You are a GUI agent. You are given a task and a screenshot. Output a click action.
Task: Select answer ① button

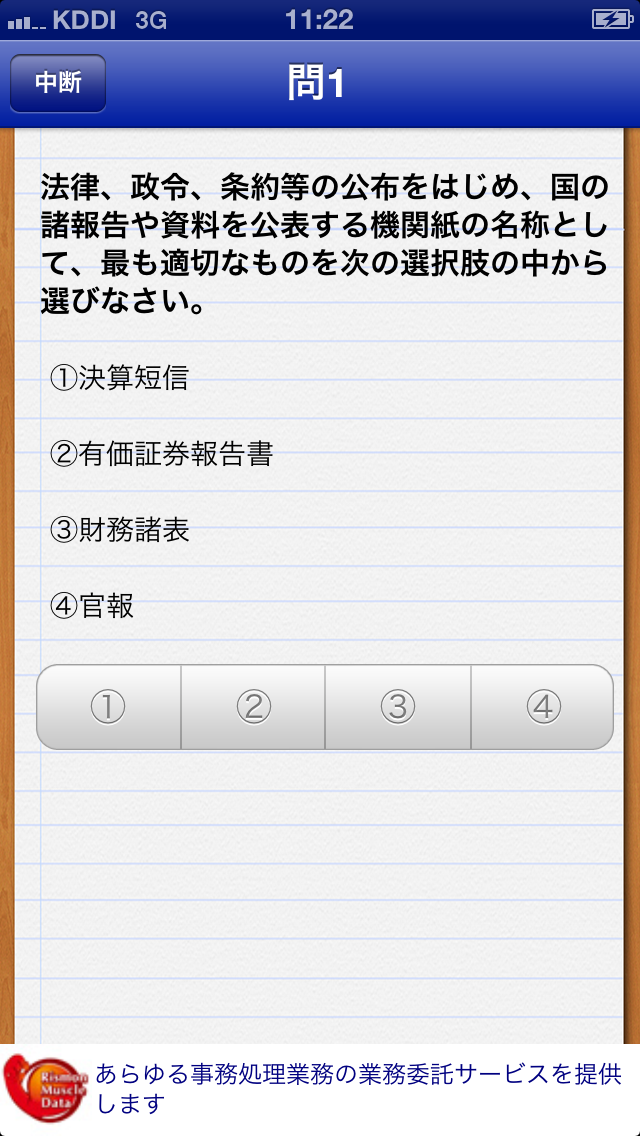coord(109,706)
